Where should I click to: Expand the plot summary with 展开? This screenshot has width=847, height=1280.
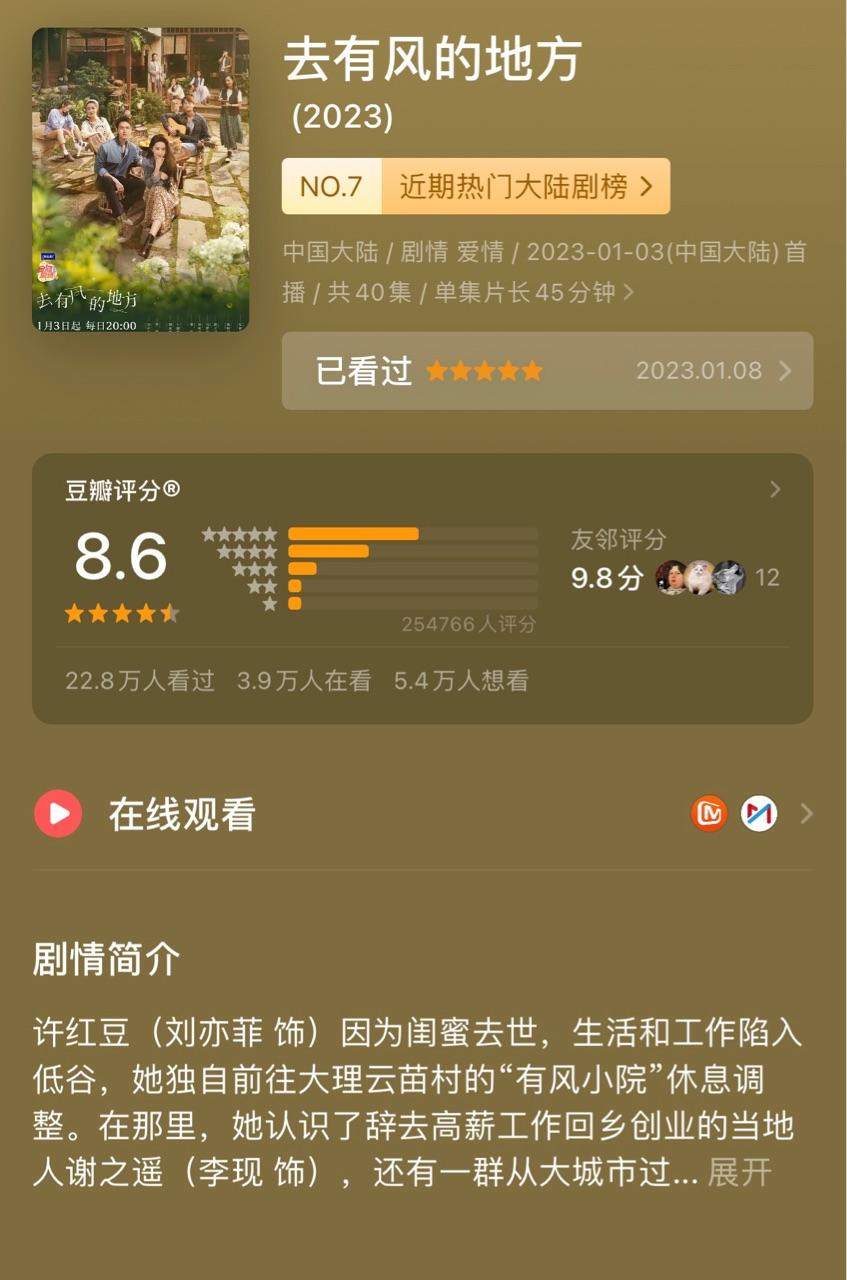[739, 1172]
